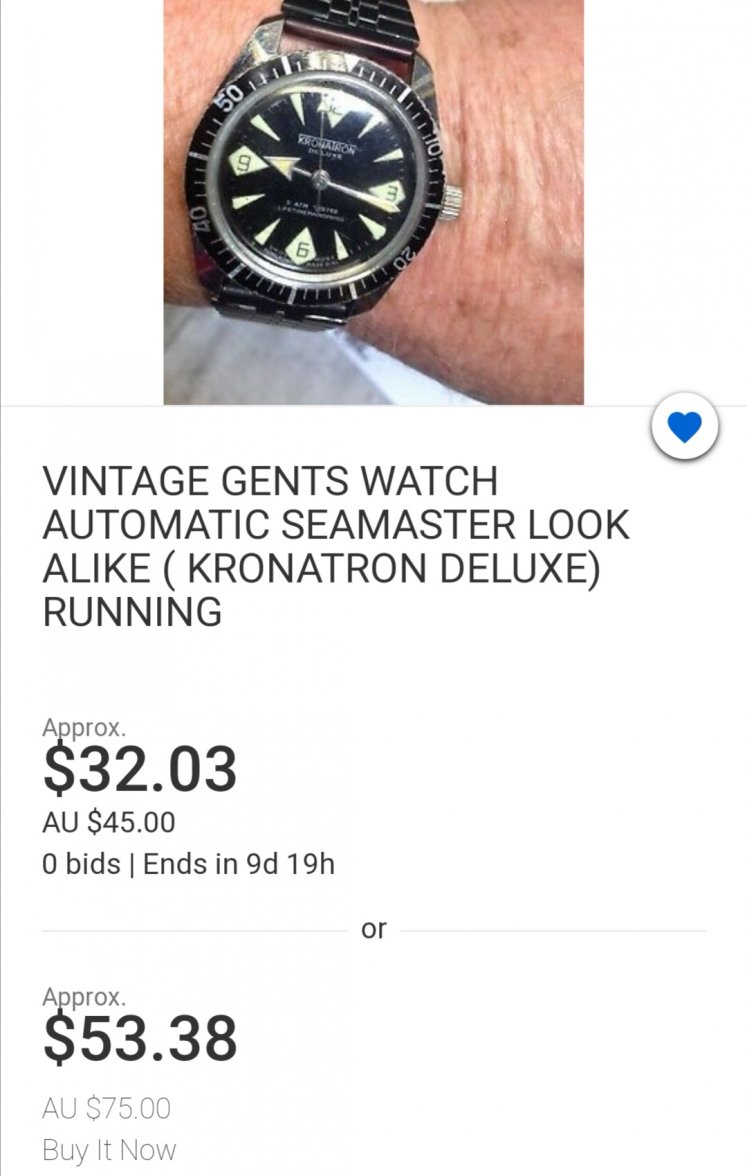This screenshot has width=747, height=1176.
Task: Tap the blue heart watchlist icon
Action: pos(684,429)
